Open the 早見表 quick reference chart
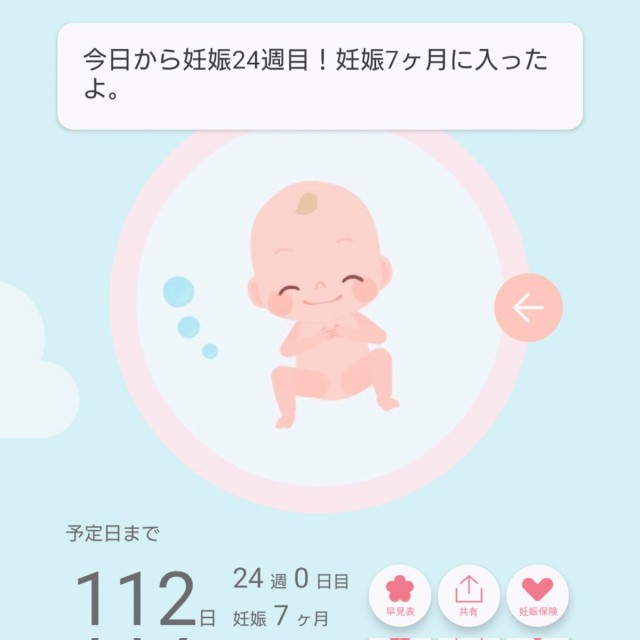 tap(400, 595)
